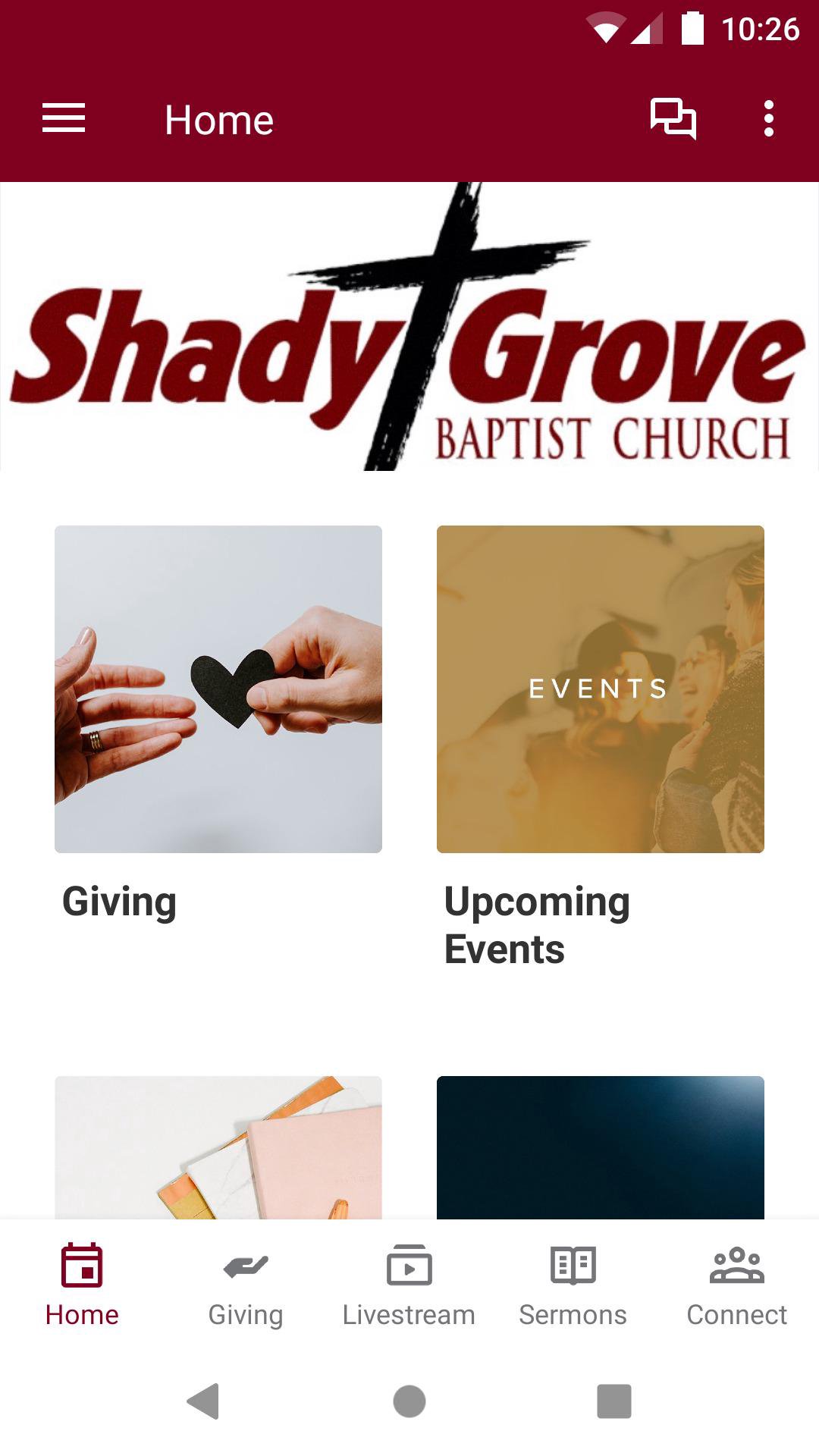The height and width of the screenshot is (1456, 819).
Task: Open the dark blue card
Action: coord(600,1147)
